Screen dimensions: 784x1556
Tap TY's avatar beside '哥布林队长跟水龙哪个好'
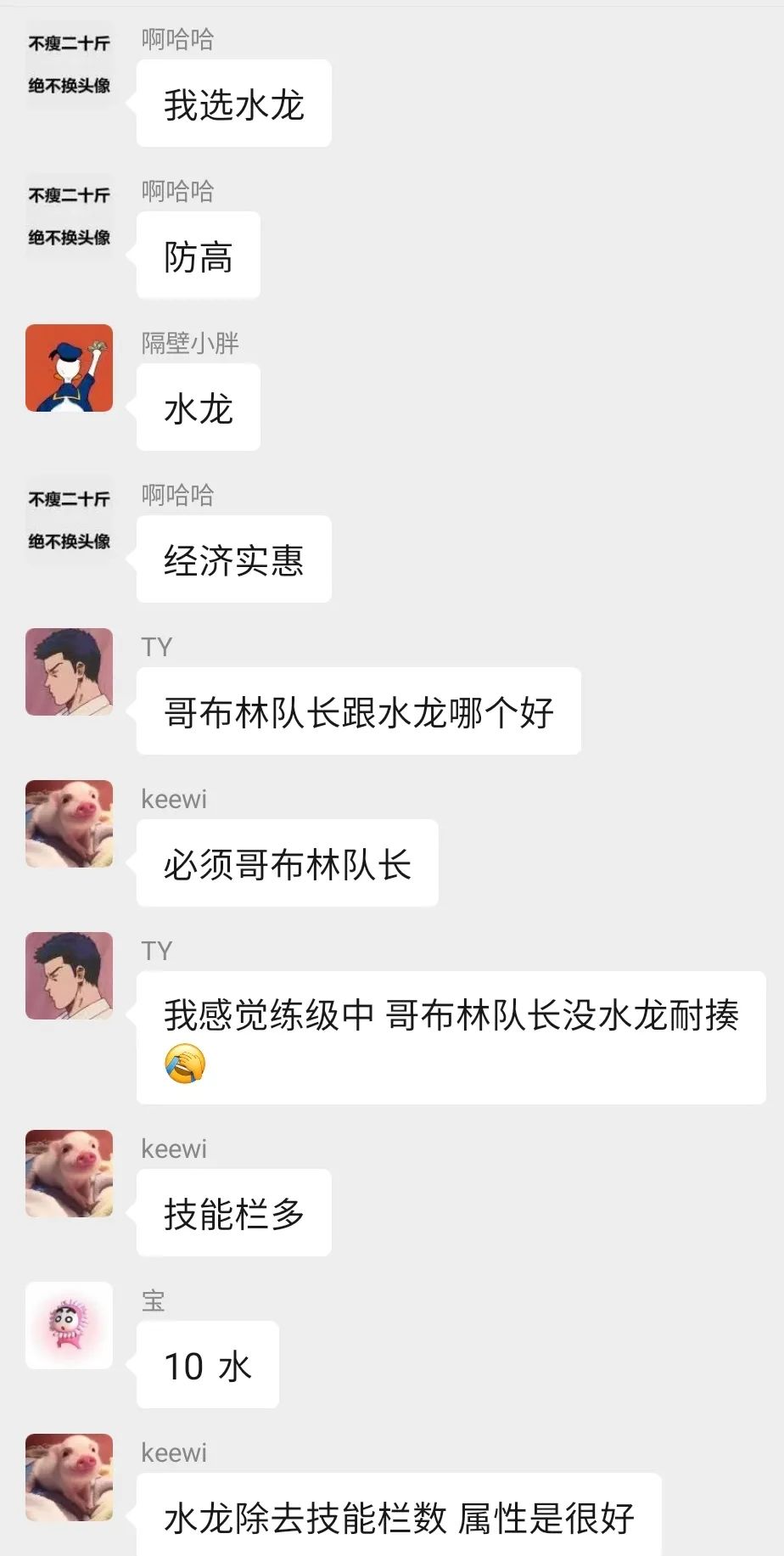(x=69, y=671)
